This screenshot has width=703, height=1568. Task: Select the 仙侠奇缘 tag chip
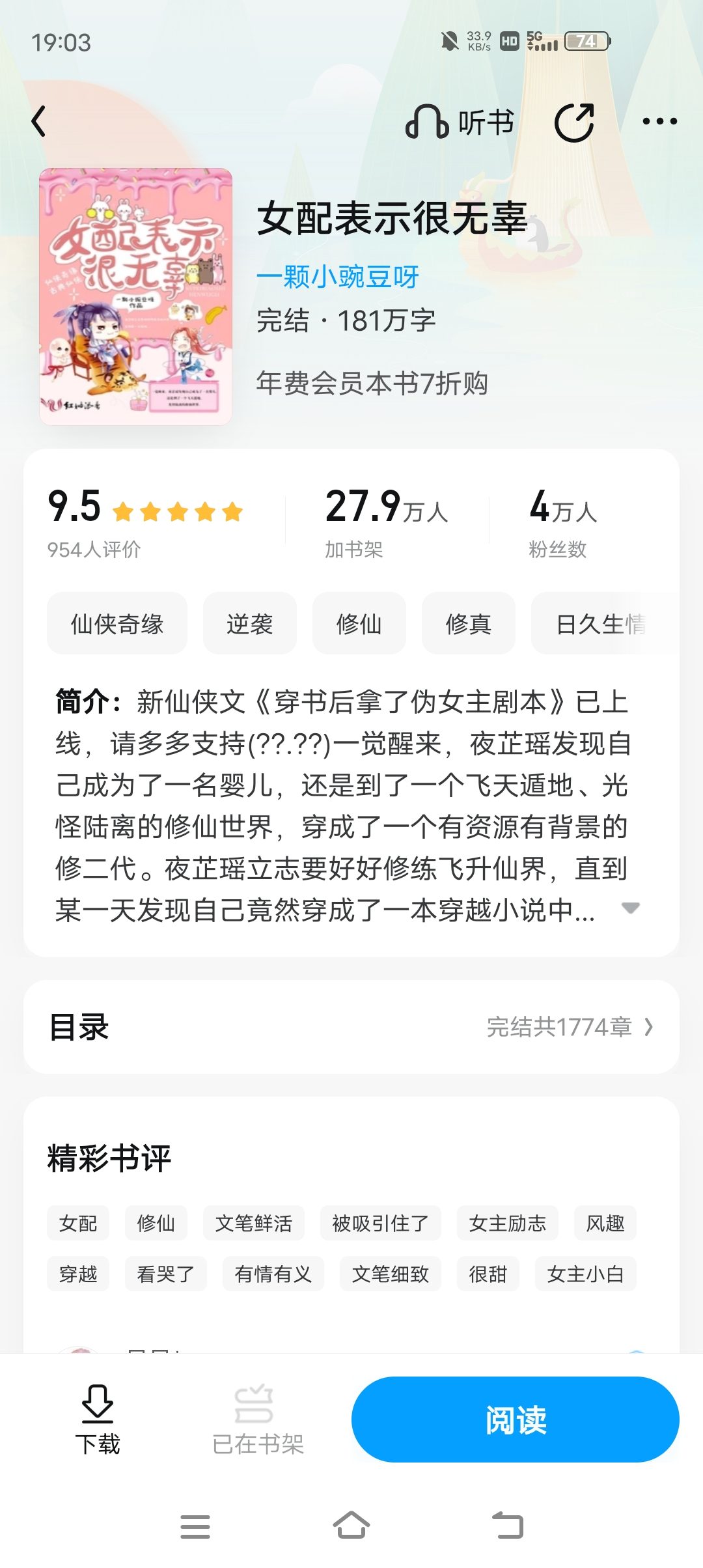pos(117,624)
